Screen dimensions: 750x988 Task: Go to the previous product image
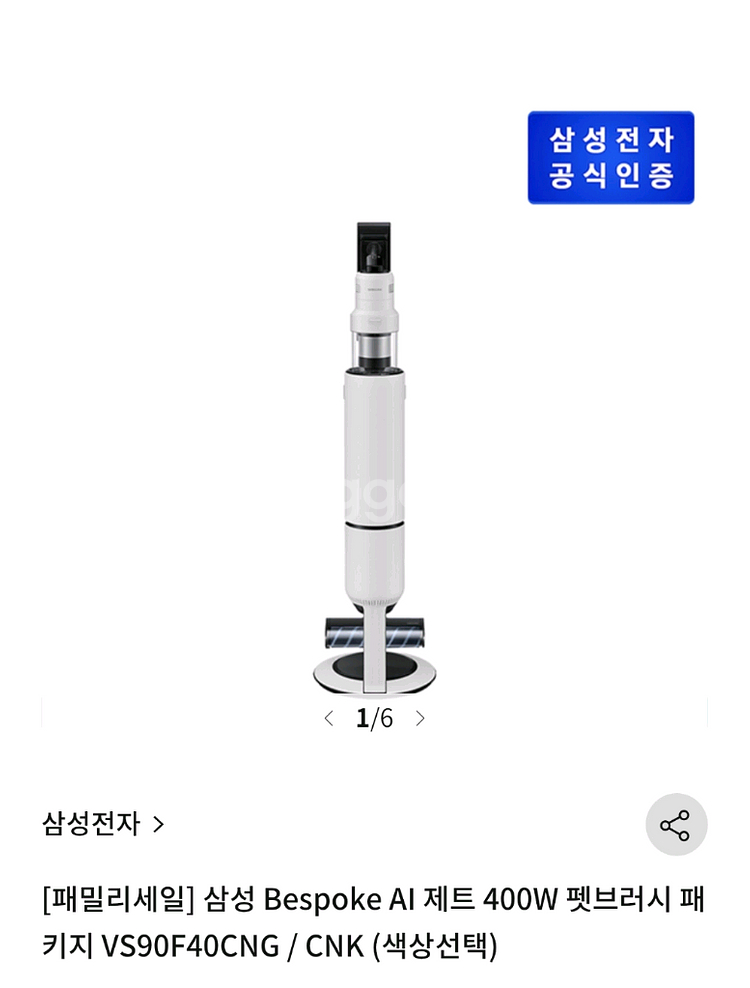click(x=329, y=718)
